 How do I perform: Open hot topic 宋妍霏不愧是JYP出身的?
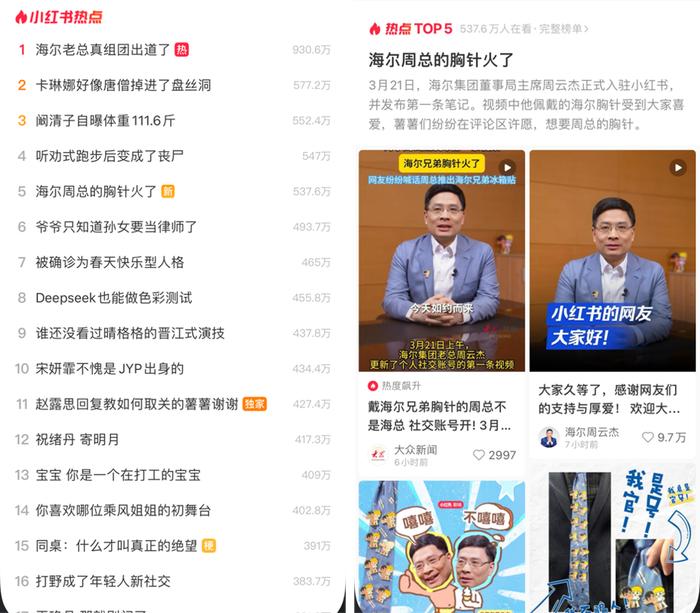(109, 368)
